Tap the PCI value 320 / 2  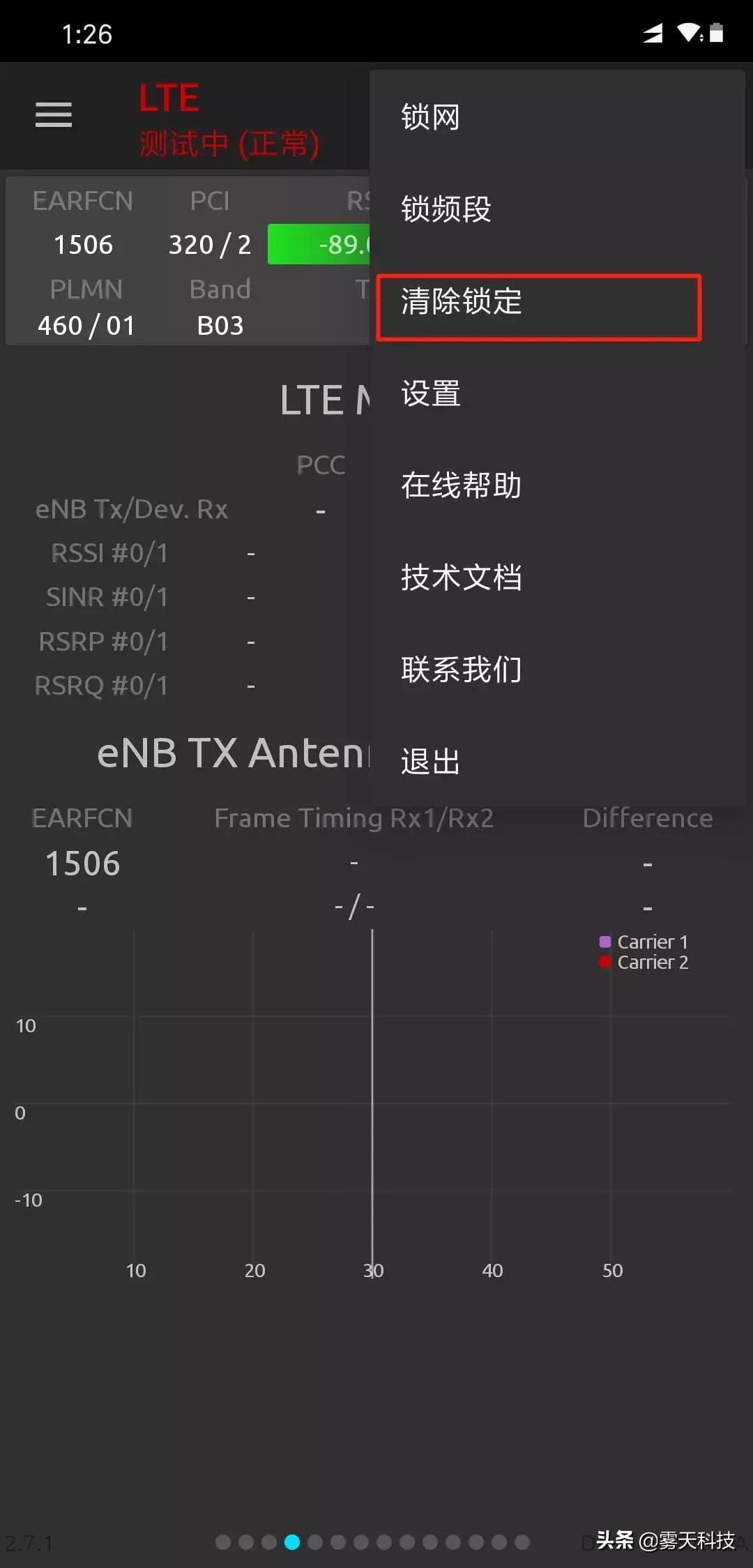pyautogui.click(x=209, y=244)
